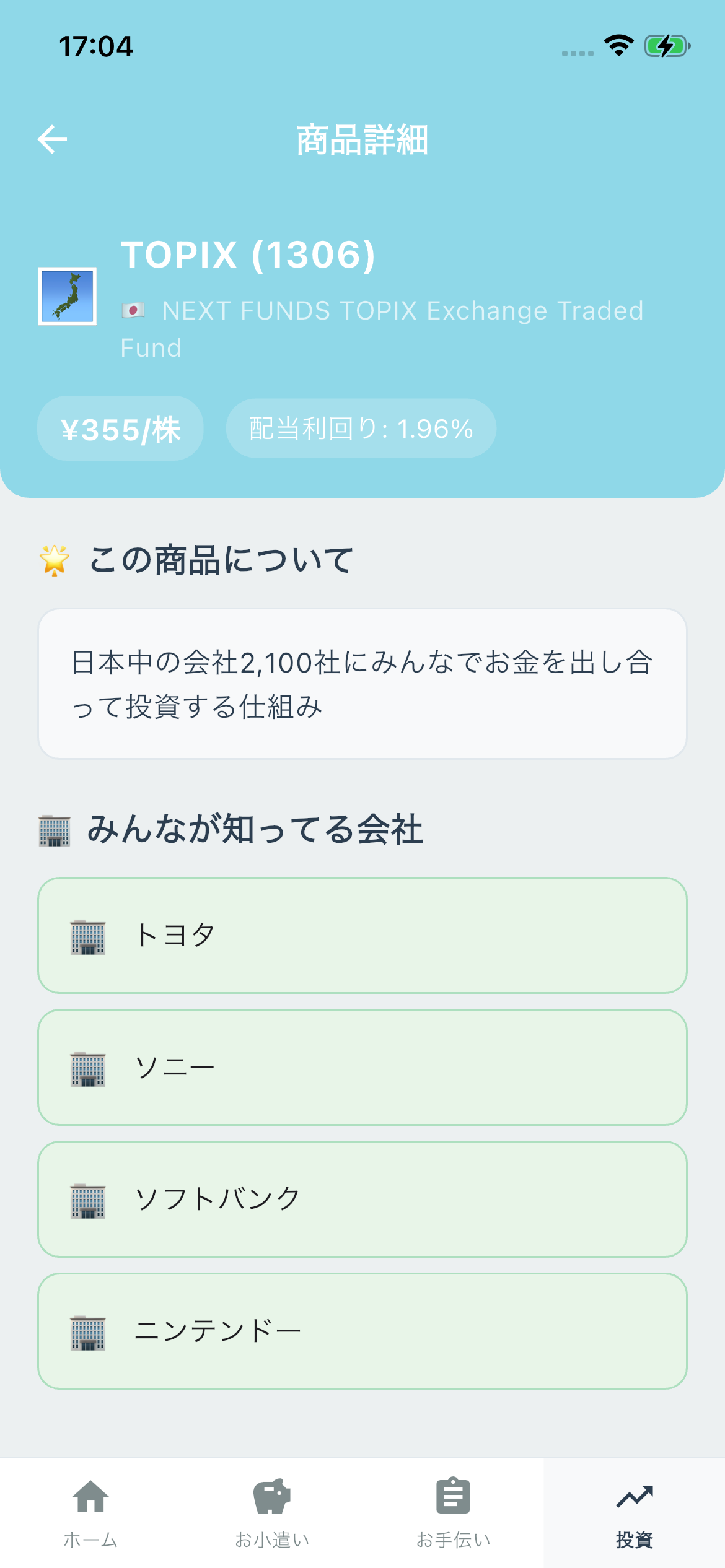
Task: Tap the back arrow to leave 商品詳細
Action: (x=53, y=139)
